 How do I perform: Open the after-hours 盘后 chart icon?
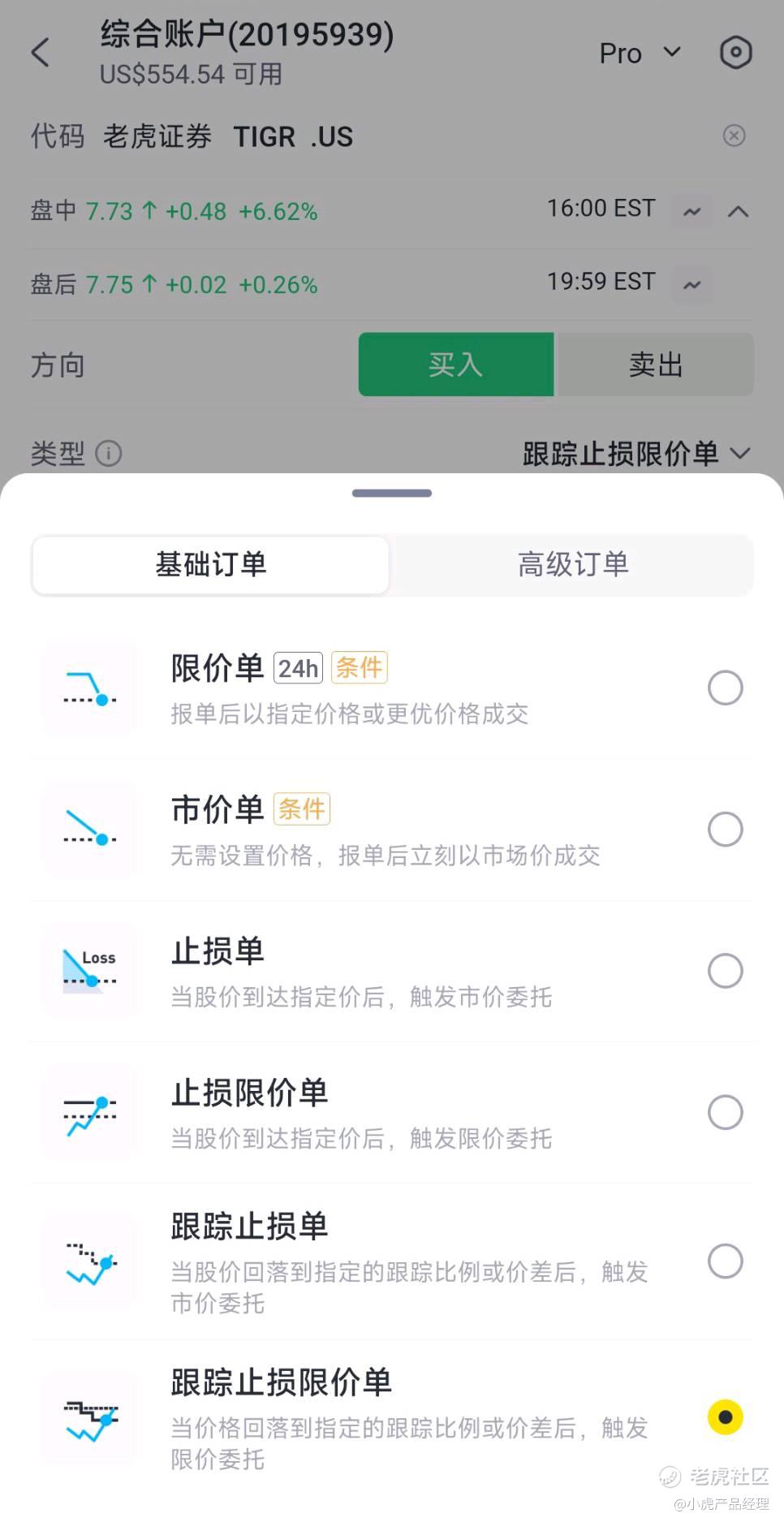[692, 285]
